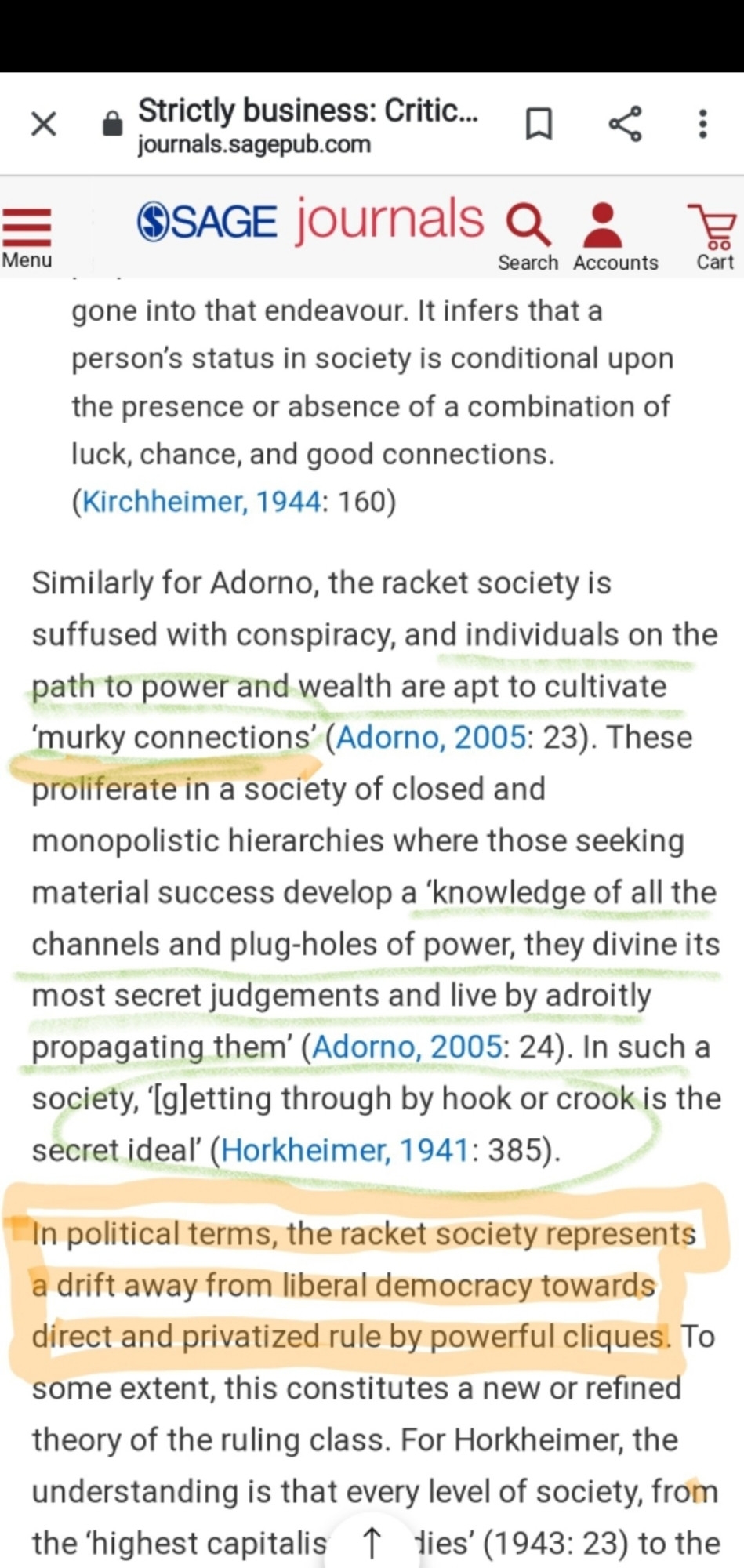
Task: View the shopping Cart
Action: click(x=714, y=236)
